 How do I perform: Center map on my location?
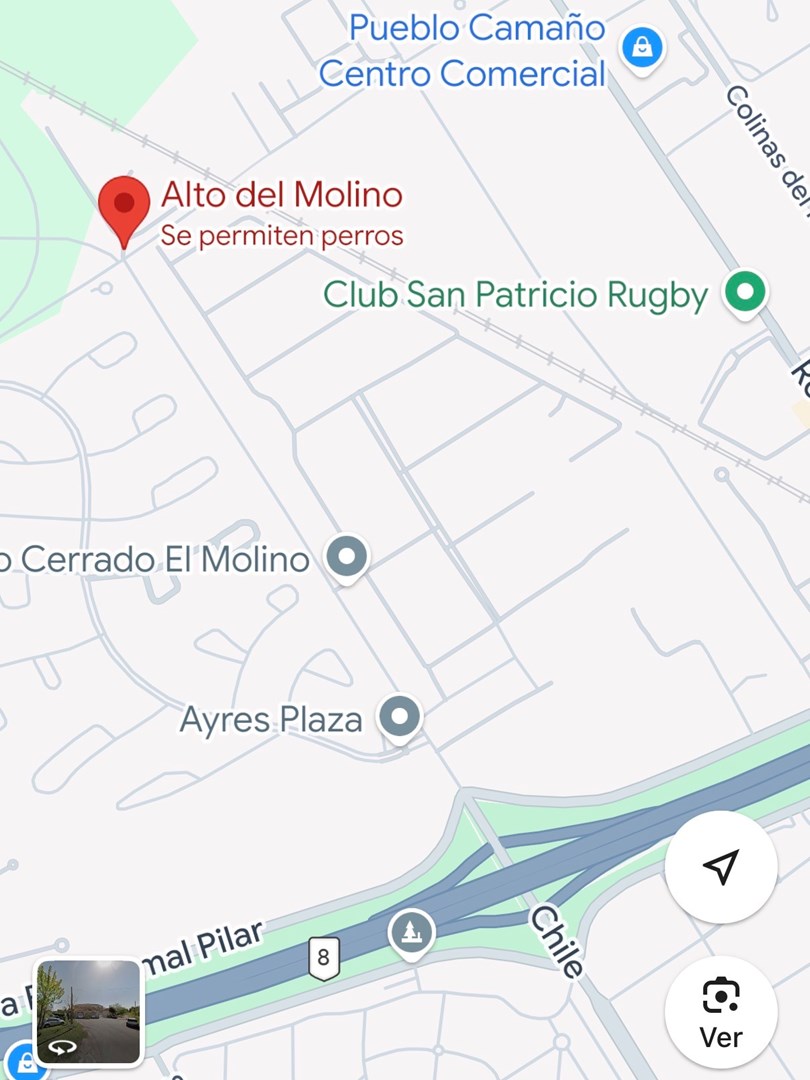(720, 866)
